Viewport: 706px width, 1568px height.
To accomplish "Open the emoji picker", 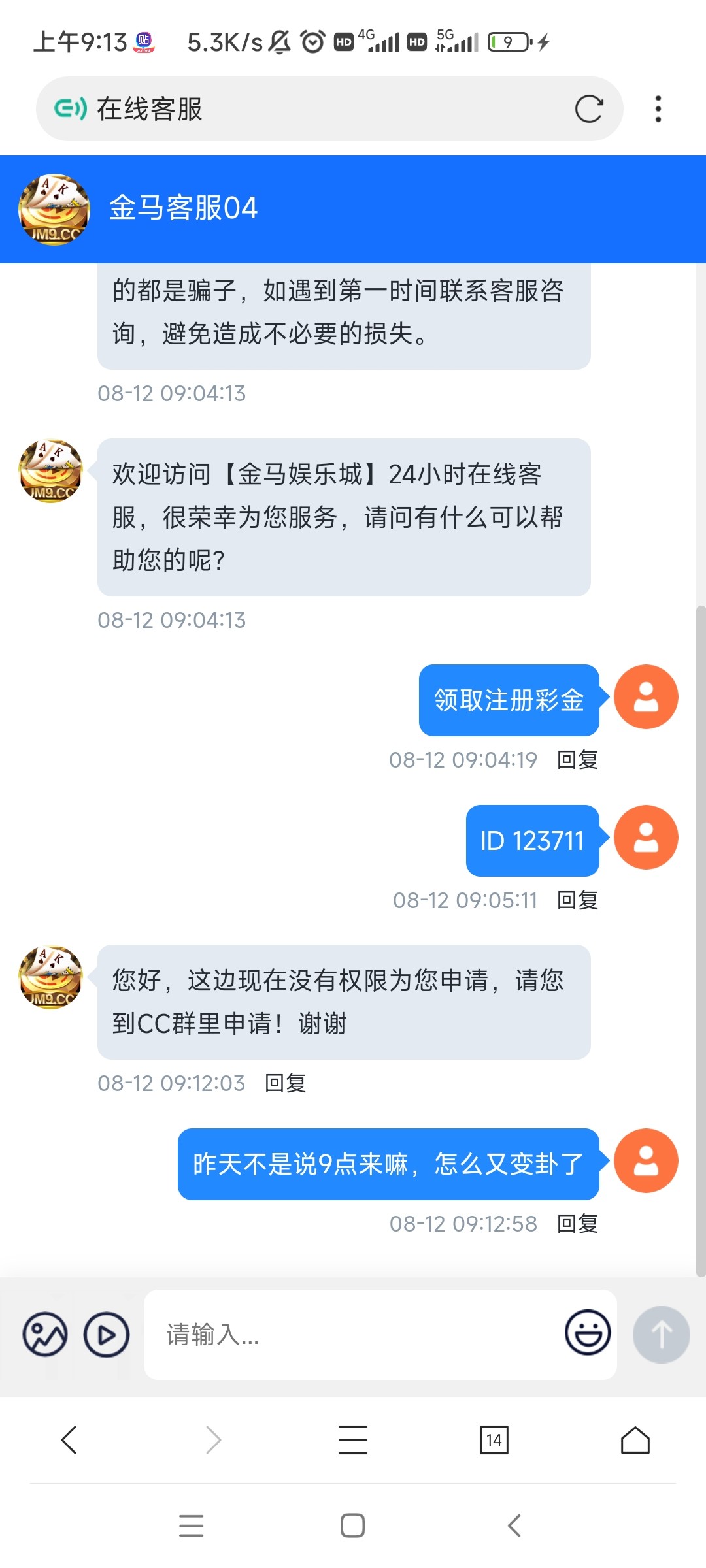I will pyautogui.click(x=588, y=1333).
